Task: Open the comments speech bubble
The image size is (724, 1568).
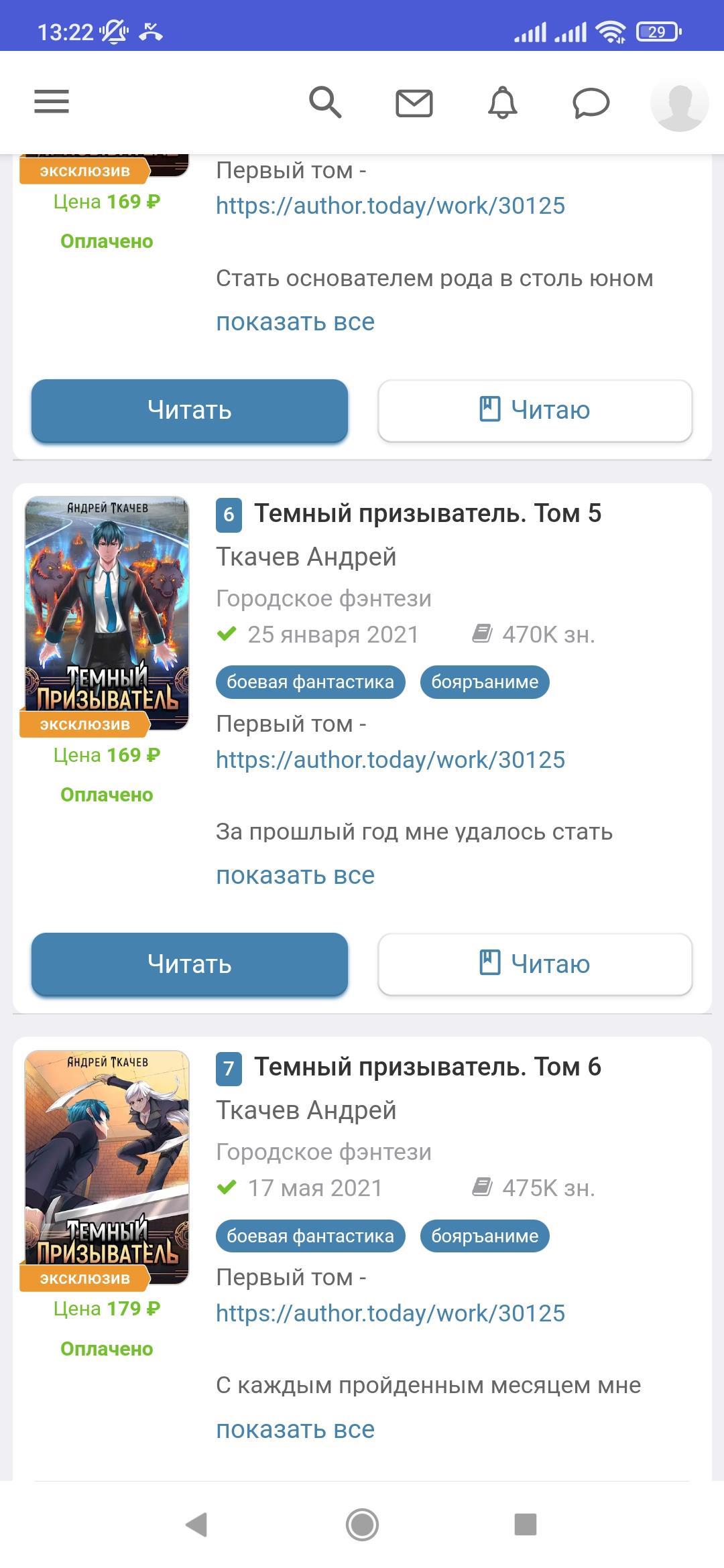Action: (591, 104)
